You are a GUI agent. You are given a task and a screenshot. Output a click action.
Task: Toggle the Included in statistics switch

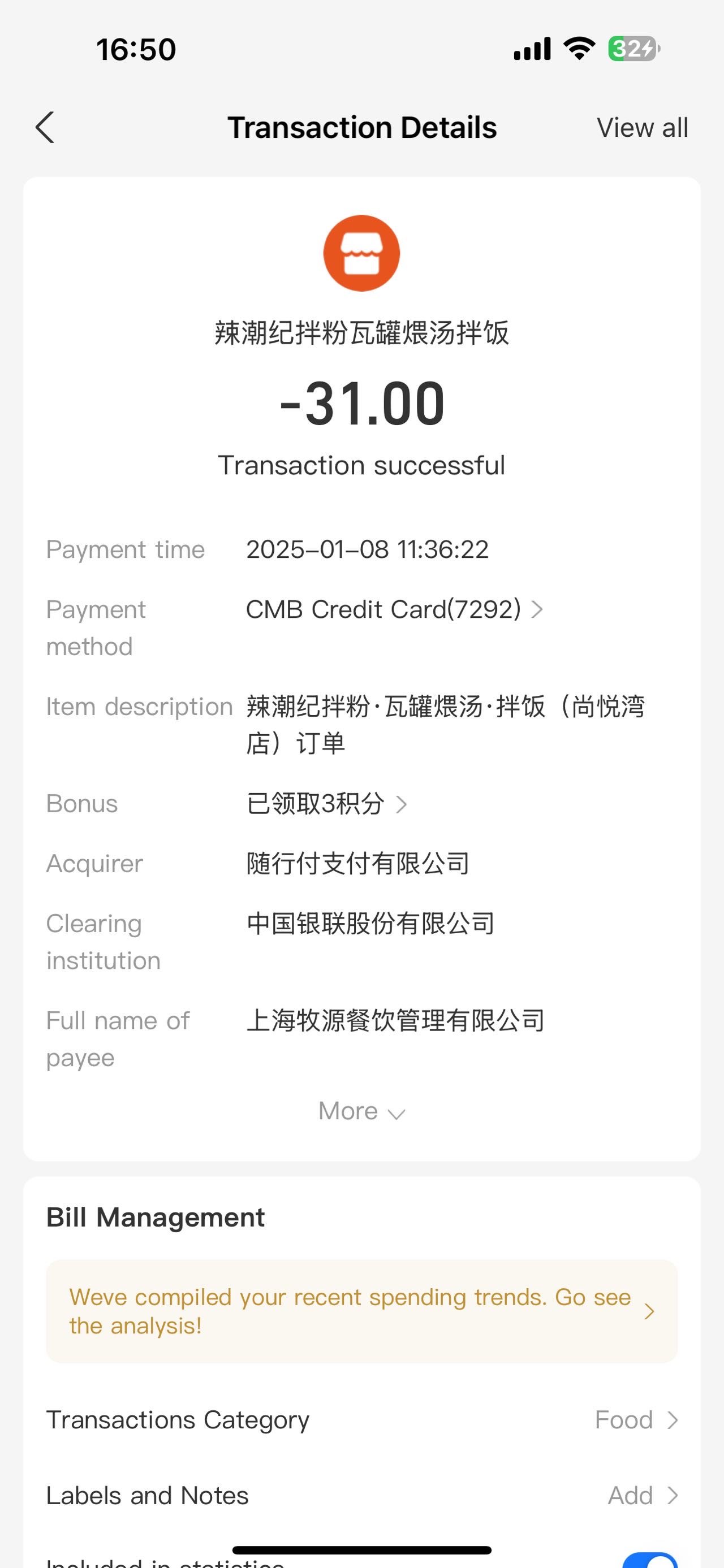click(x=650, y=1560)
